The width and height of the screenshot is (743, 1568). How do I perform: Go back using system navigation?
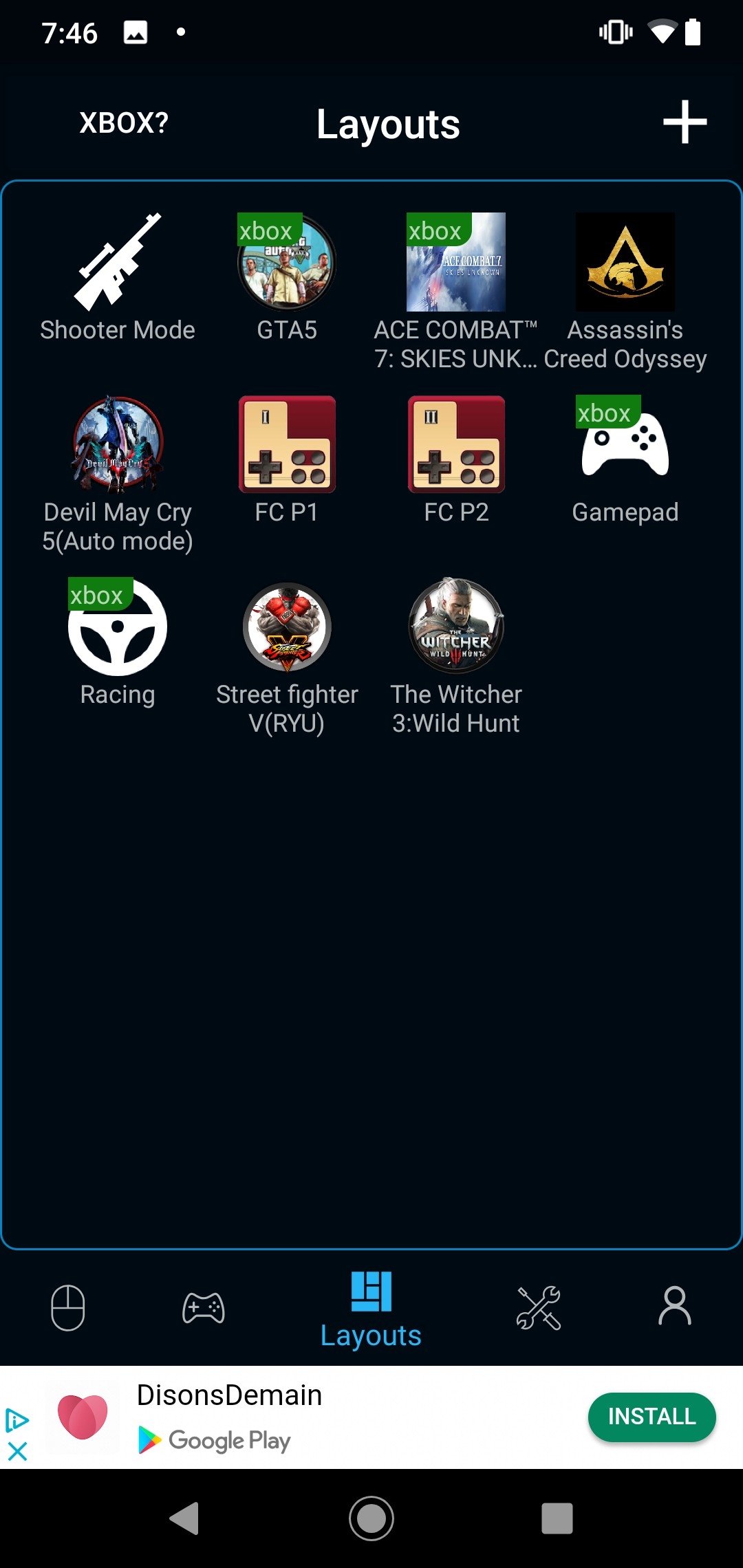(x=184, y=1518)
